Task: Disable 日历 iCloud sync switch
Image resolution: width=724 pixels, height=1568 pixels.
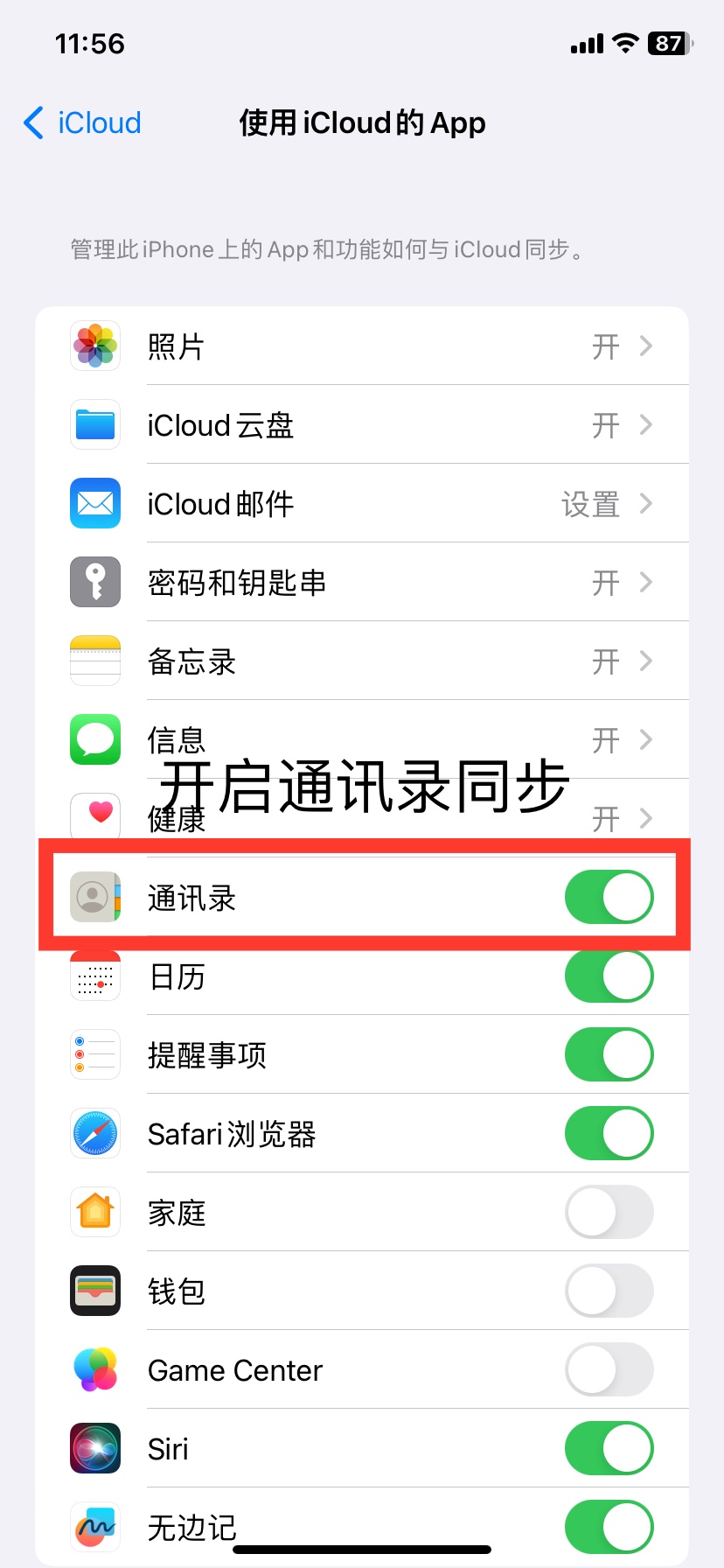Action: pyautogui.click(x=609, y=976)
